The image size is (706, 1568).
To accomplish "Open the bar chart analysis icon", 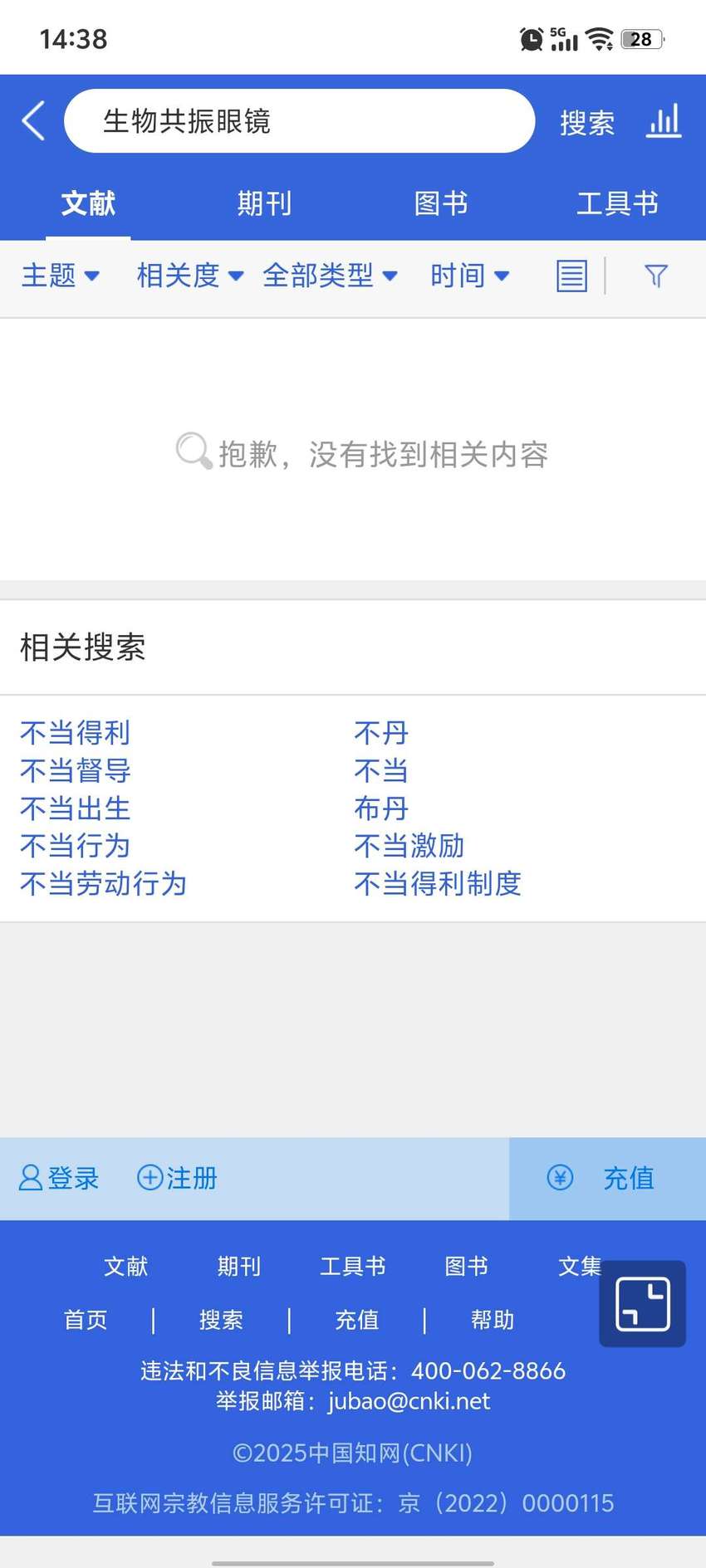I will [664, 121].
